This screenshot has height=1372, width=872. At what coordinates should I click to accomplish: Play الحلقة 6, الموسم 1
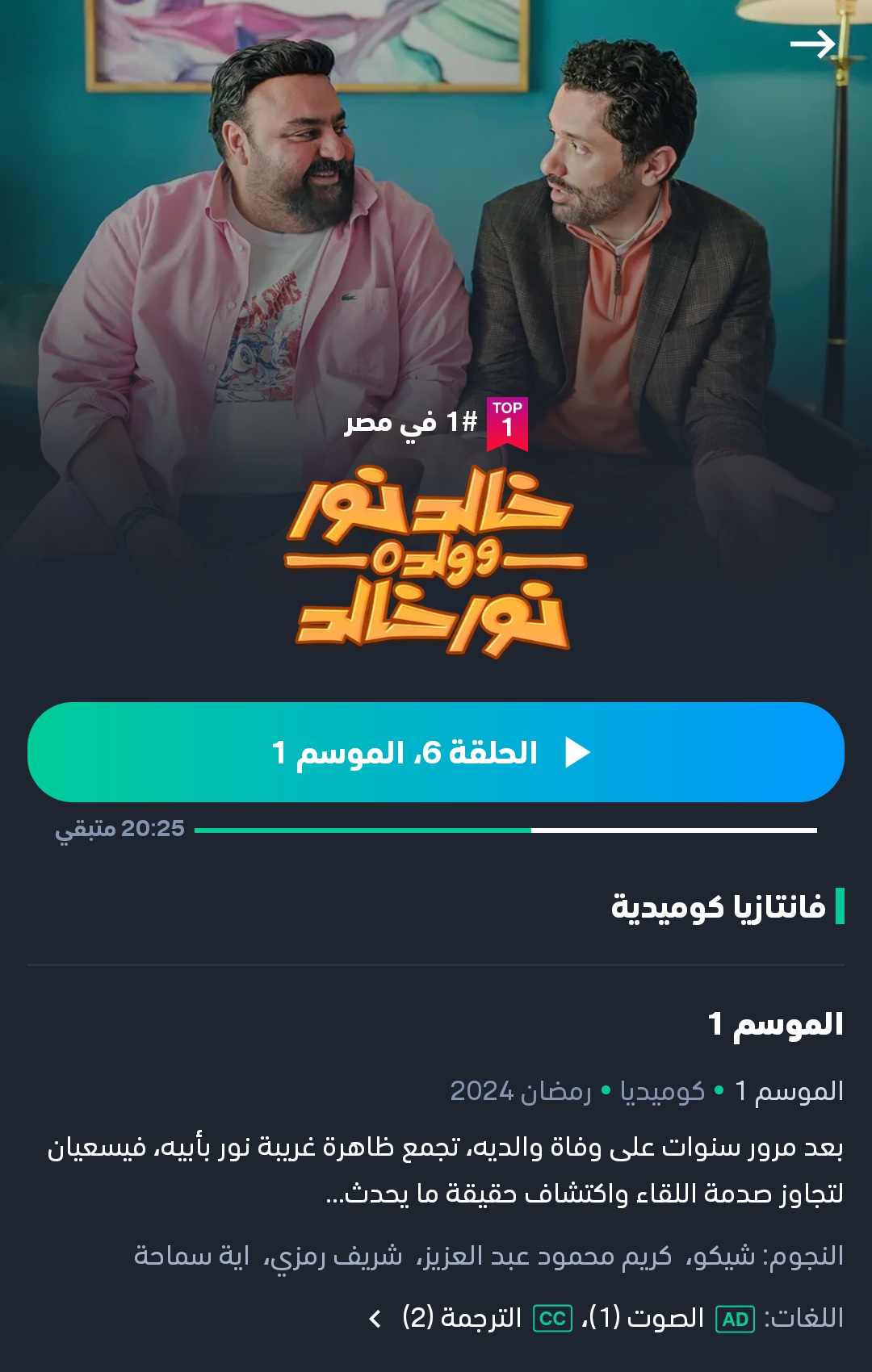pyautogui.click(x=436, y=752)
